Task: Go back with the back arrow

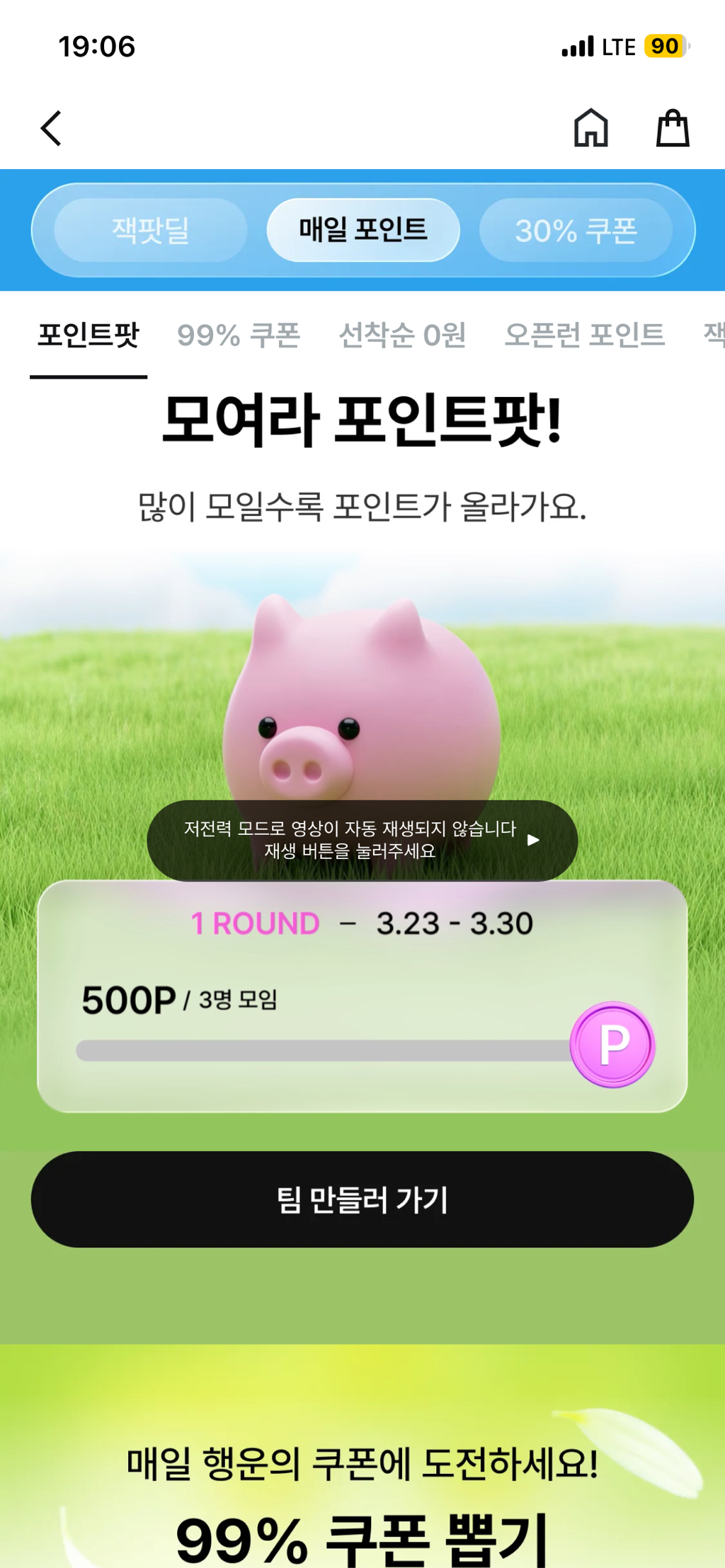Action: pyautogui.click(x=51, y=129)
